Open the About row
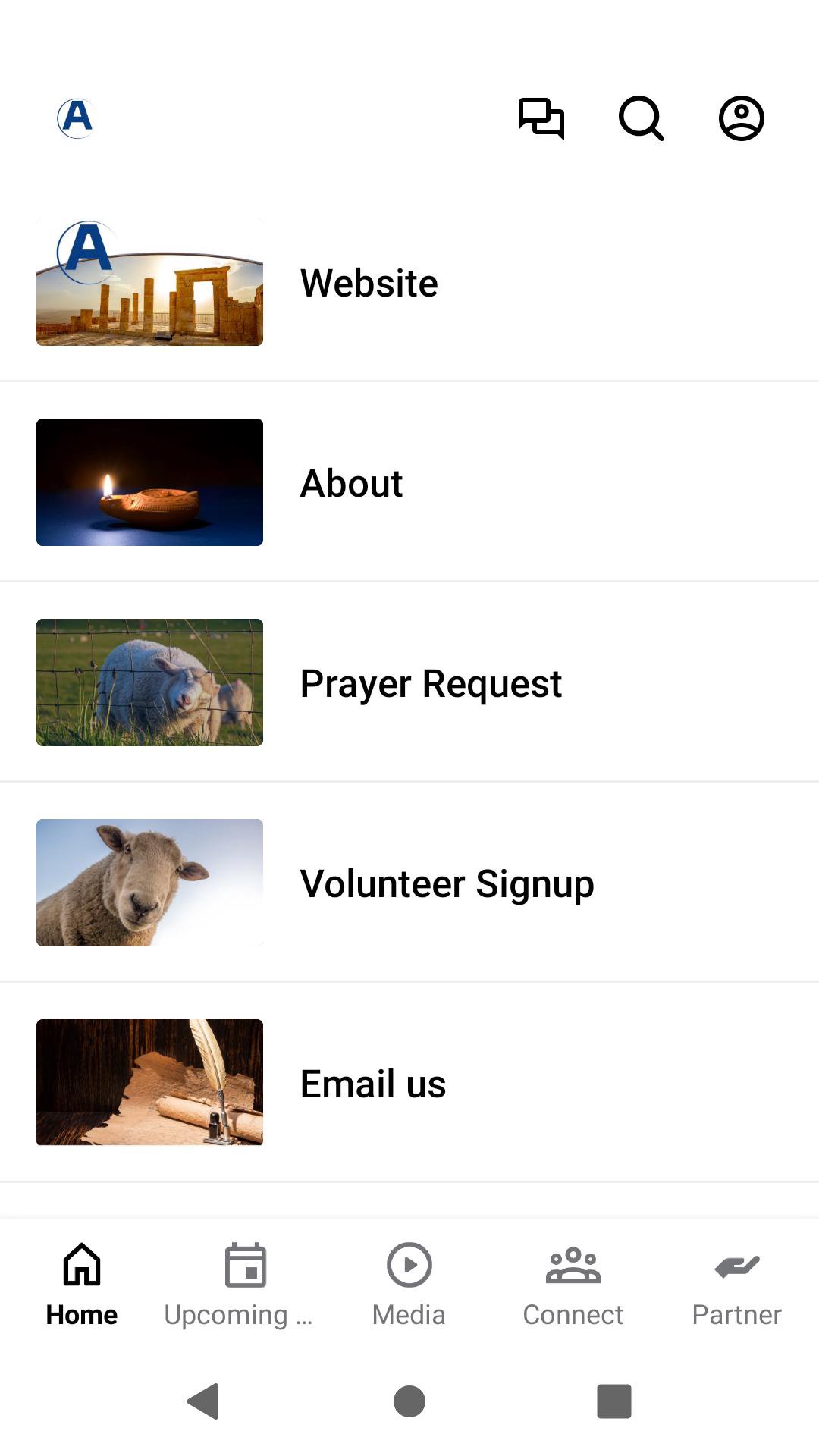 [x=409, y=482]
